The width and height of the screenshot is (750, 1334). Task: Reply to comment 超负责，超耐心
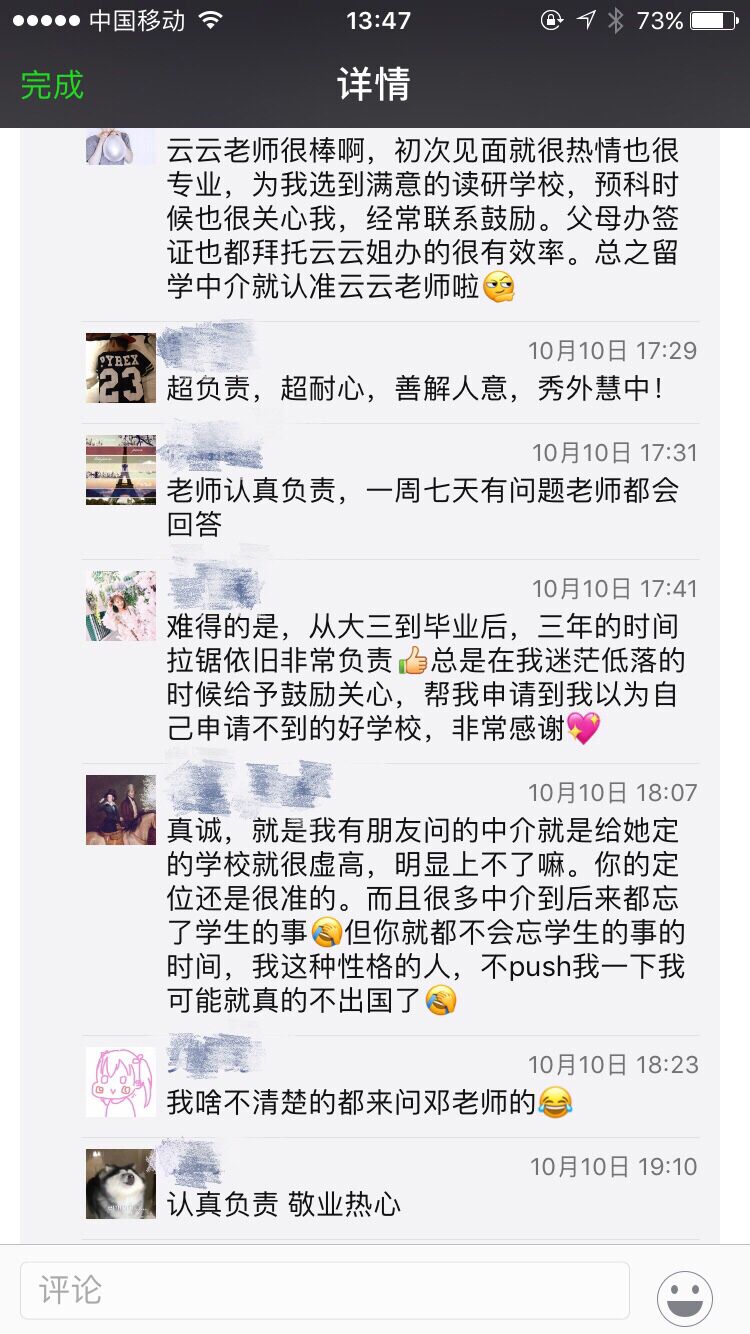[x=414, y=388]
